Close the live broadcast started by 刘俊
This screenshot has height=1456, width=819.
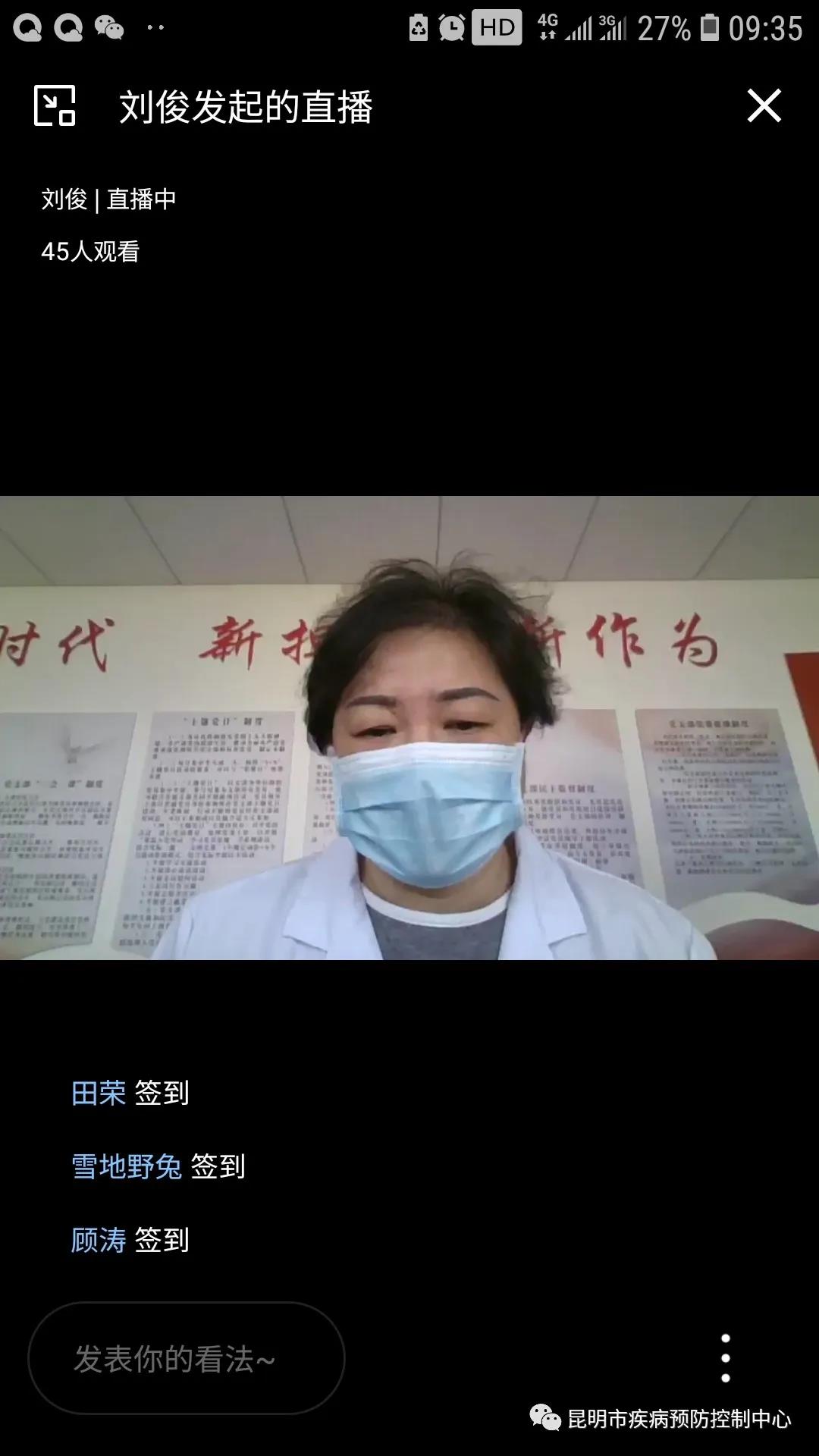[764, 105]
